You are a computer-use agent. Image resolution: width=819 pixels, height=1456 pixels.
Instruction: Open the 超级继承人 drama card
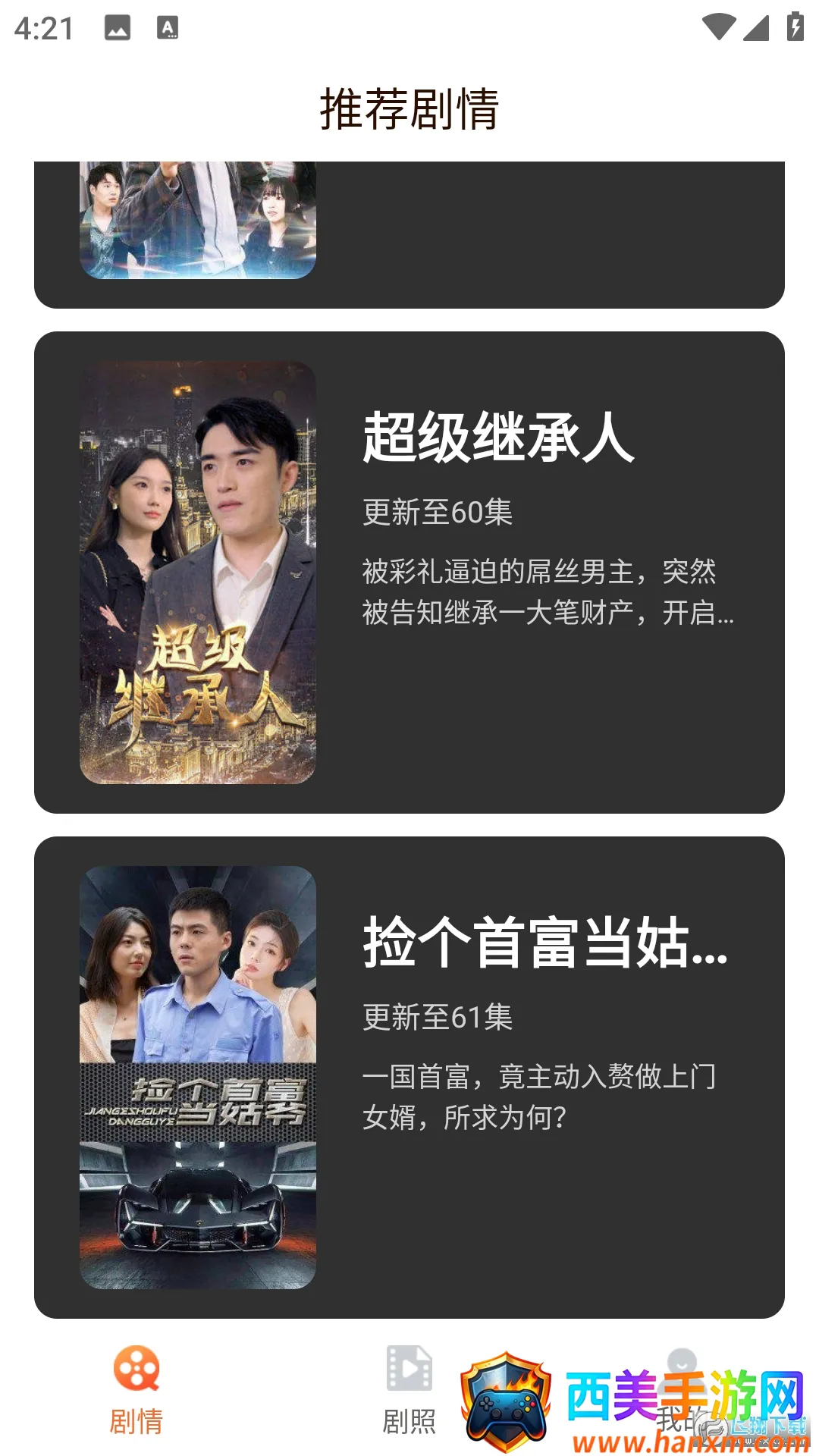(409, 573)
